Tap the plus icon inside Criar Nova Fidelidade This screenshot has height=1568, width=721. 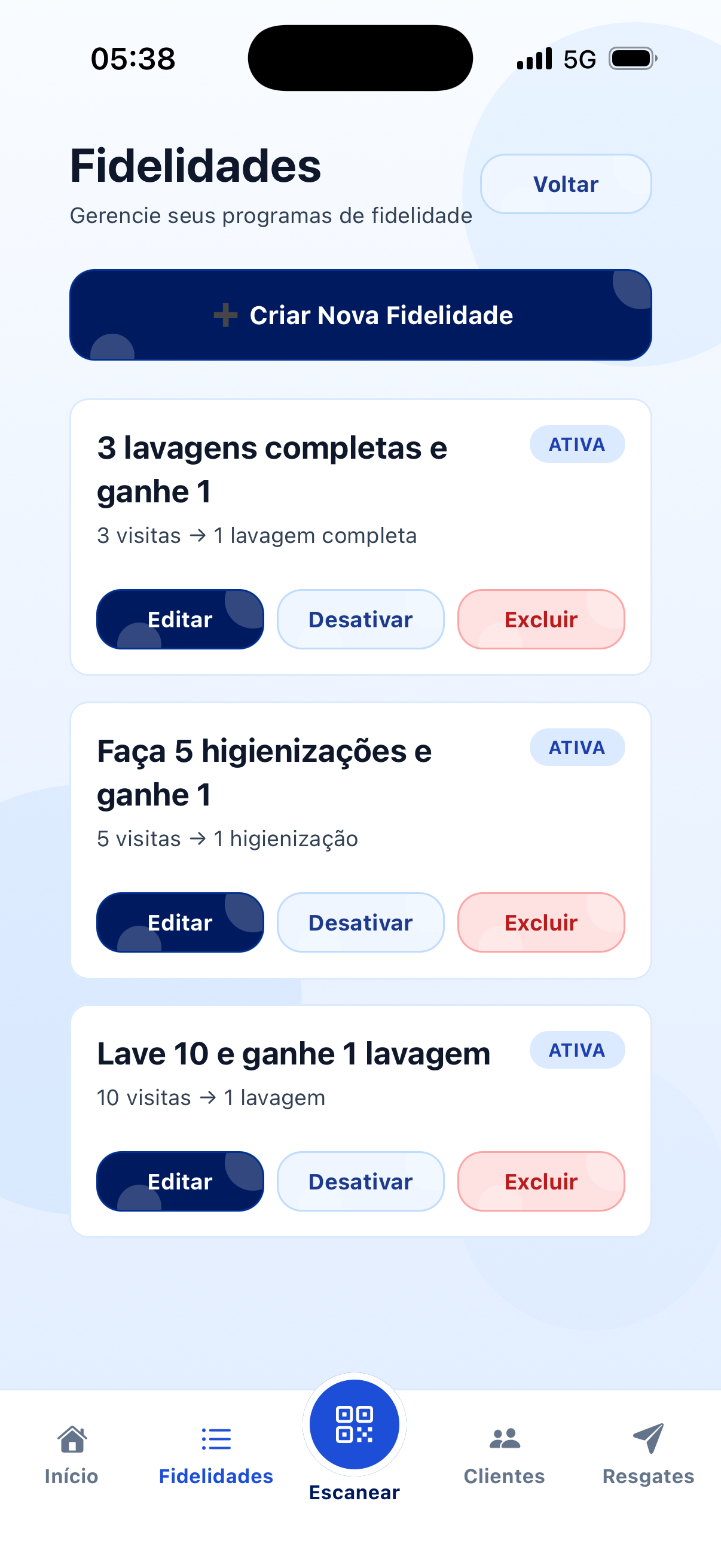pos(225,315)
